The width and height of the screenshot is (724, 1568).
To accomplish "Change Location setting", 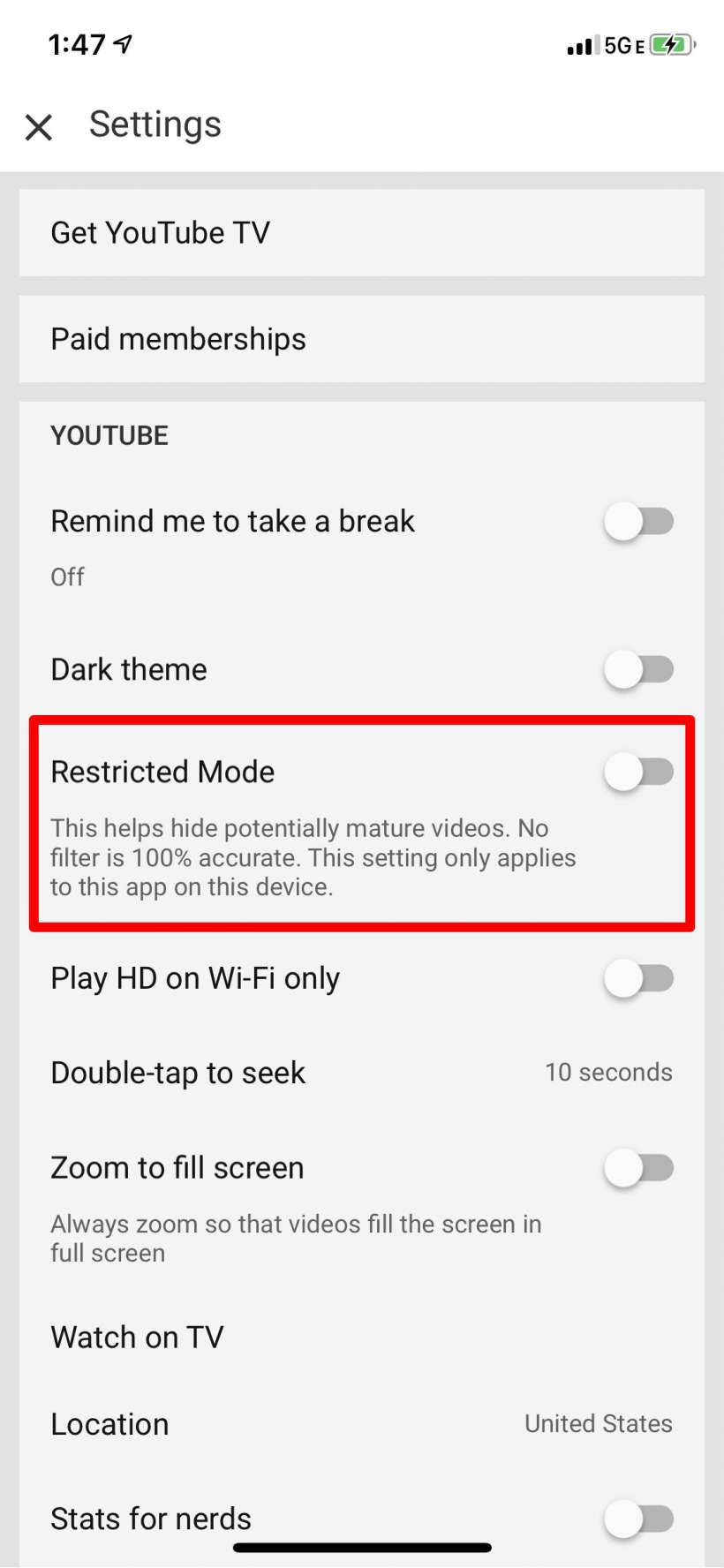I will pyautogui.click(x=362, y=1424).
